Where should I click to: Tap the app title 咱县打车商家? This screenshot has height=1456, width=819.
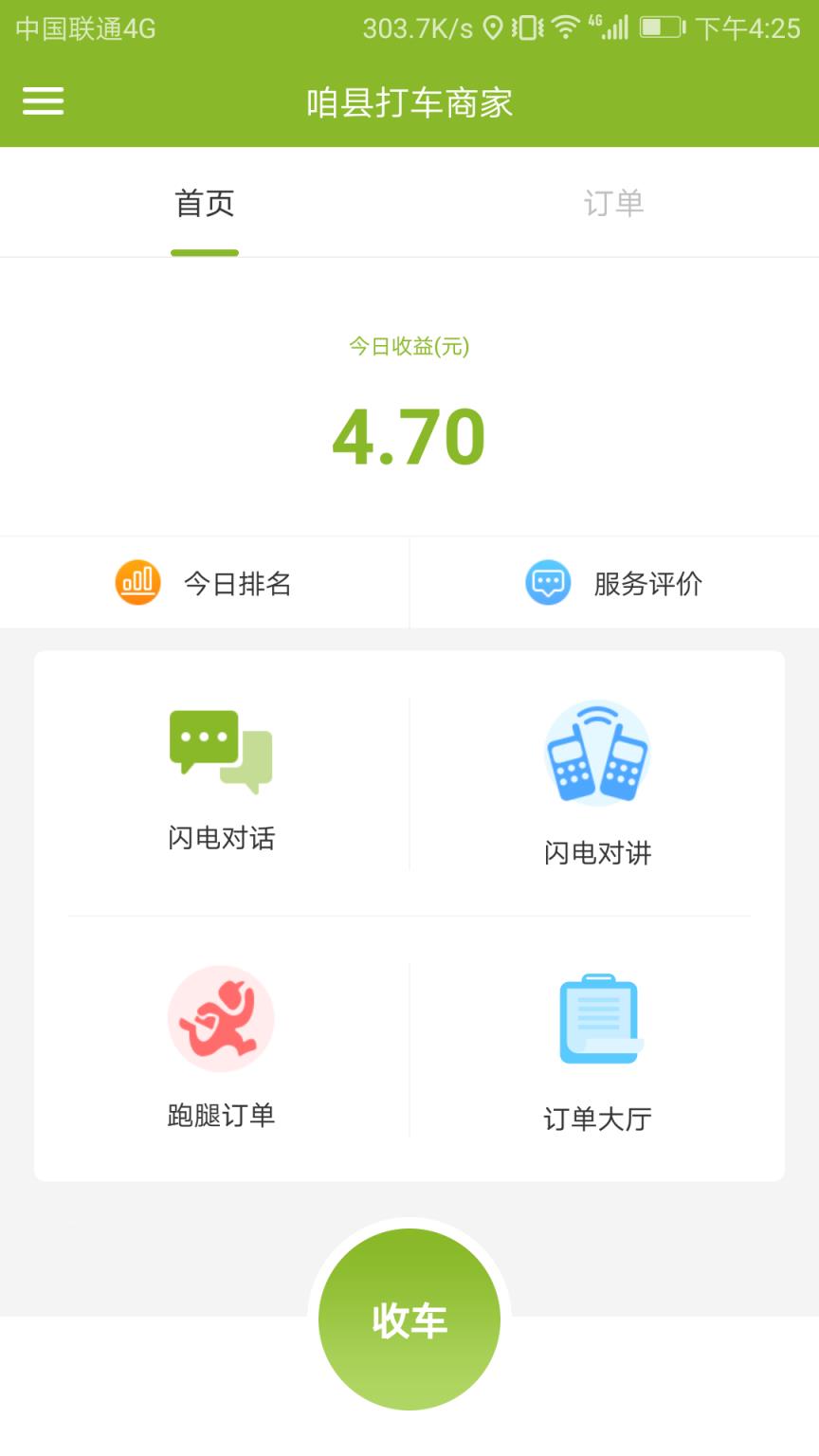[x=409, y=102]
